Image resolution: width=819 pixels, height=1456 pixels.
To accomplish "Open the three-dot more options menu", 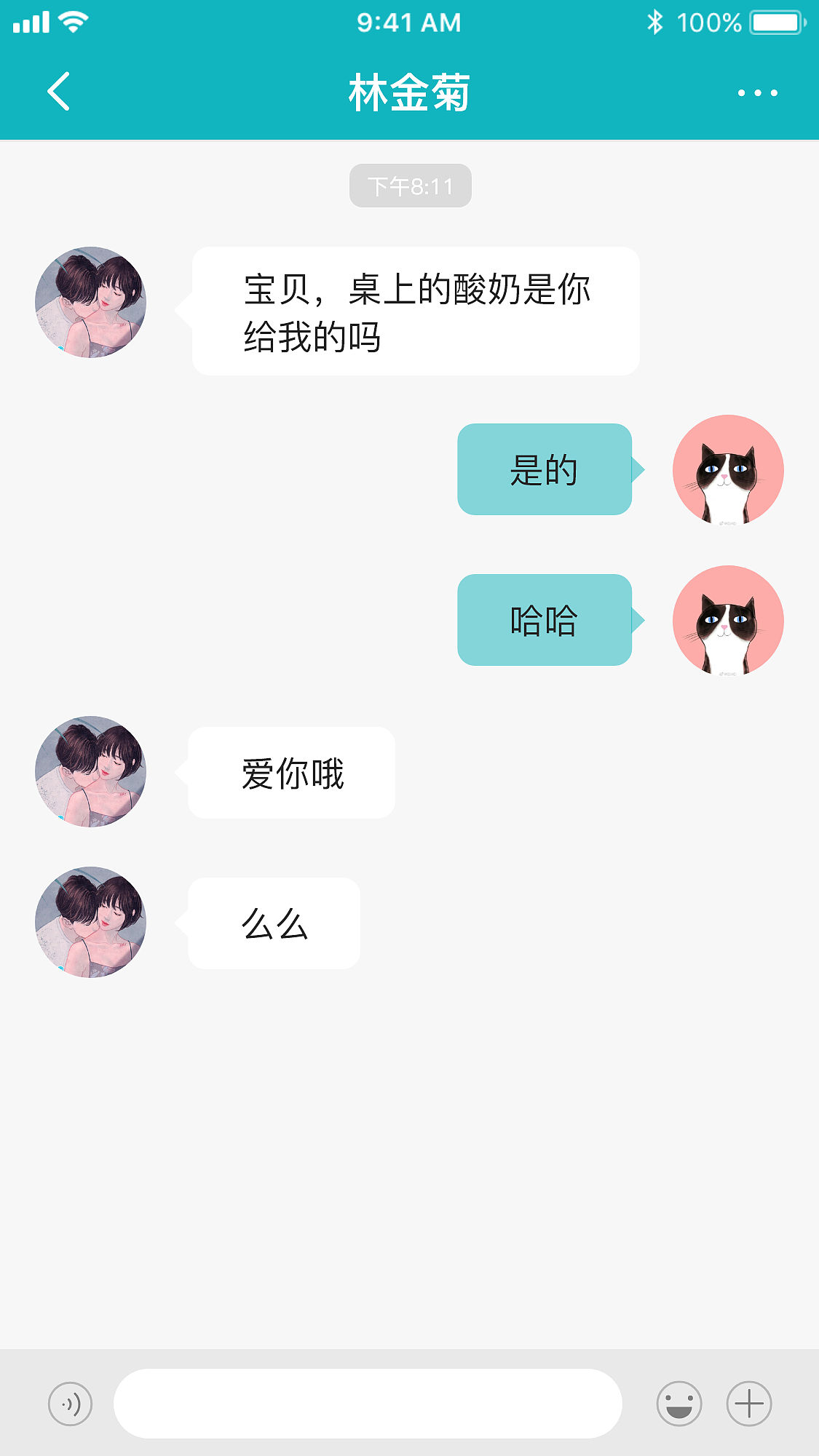I will 757,93.
